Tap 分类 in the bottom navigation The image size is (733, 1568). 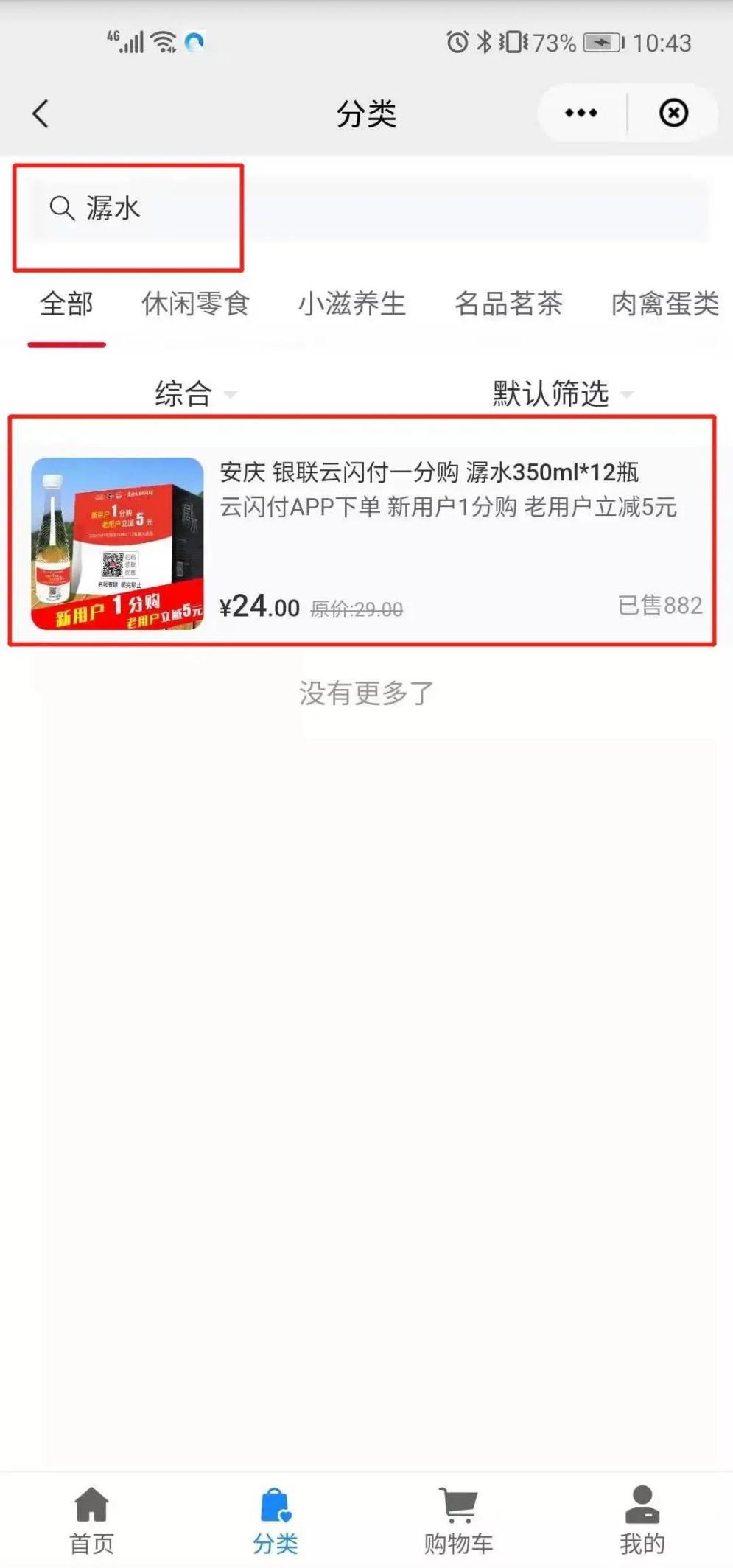(276, 1520)
